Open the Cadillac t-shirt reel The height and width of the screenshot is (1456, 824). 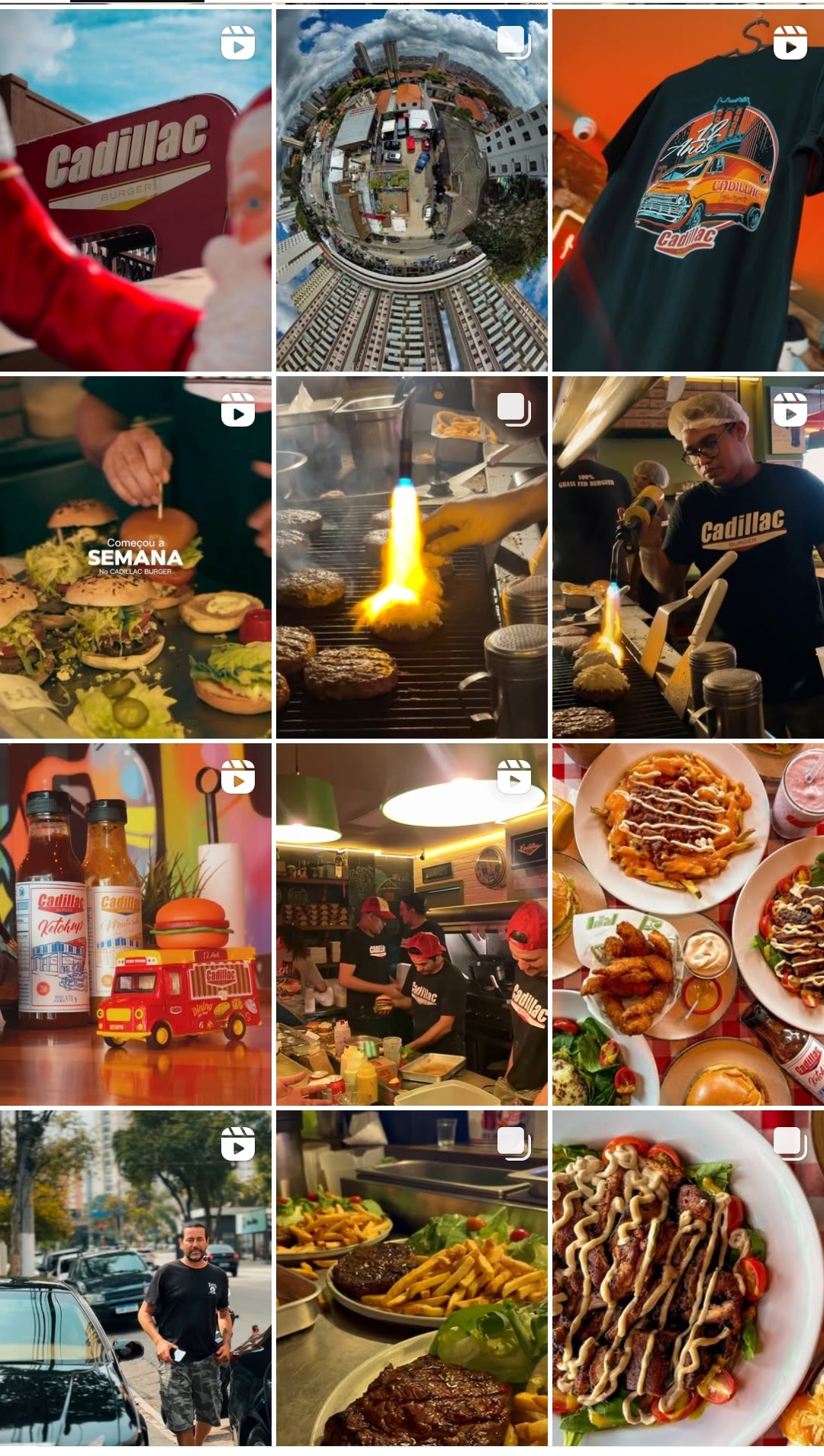click(x=687, y=190)
